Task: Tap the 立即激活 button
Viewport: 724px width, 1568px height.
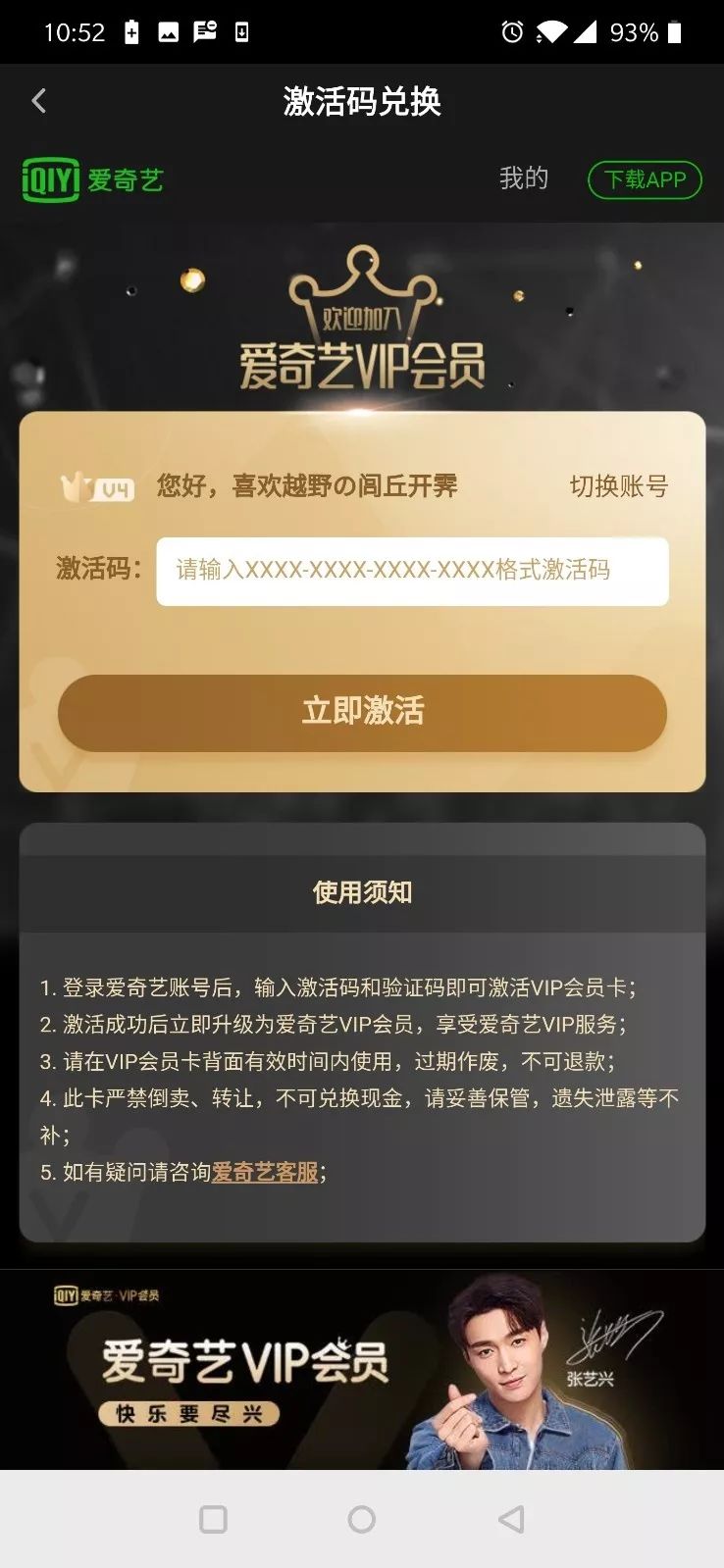Action: click(x=362, y=712)
